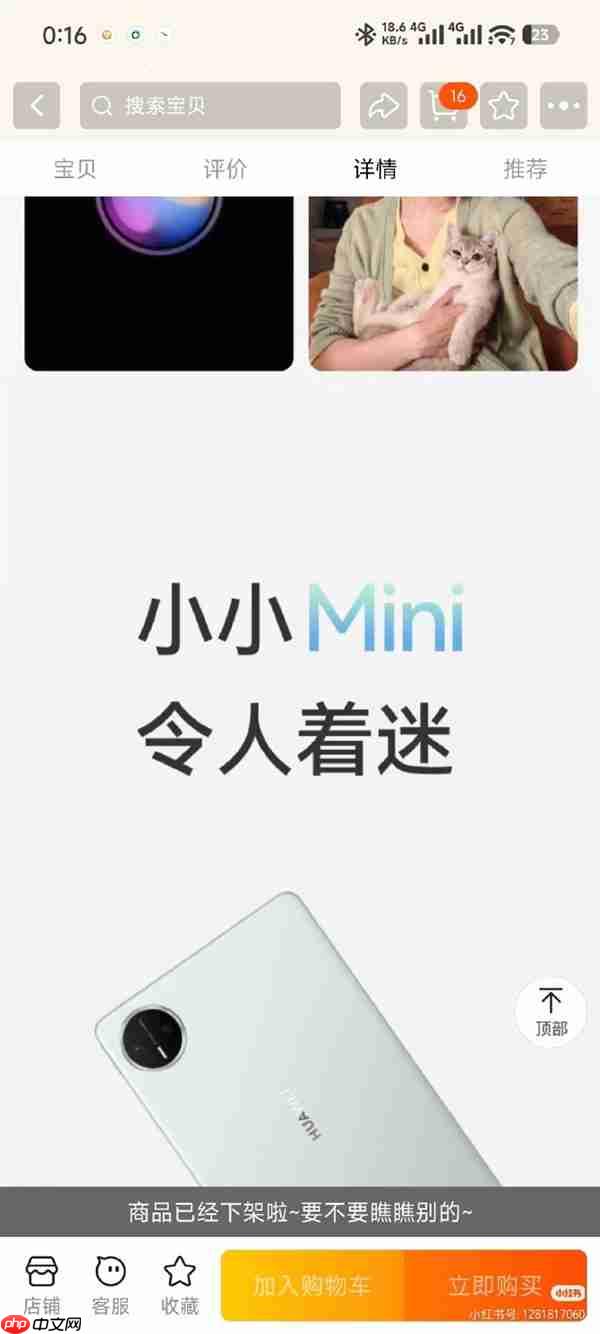
Task: Contact 客服 customer service
Action: click(x=111, y=1285)
